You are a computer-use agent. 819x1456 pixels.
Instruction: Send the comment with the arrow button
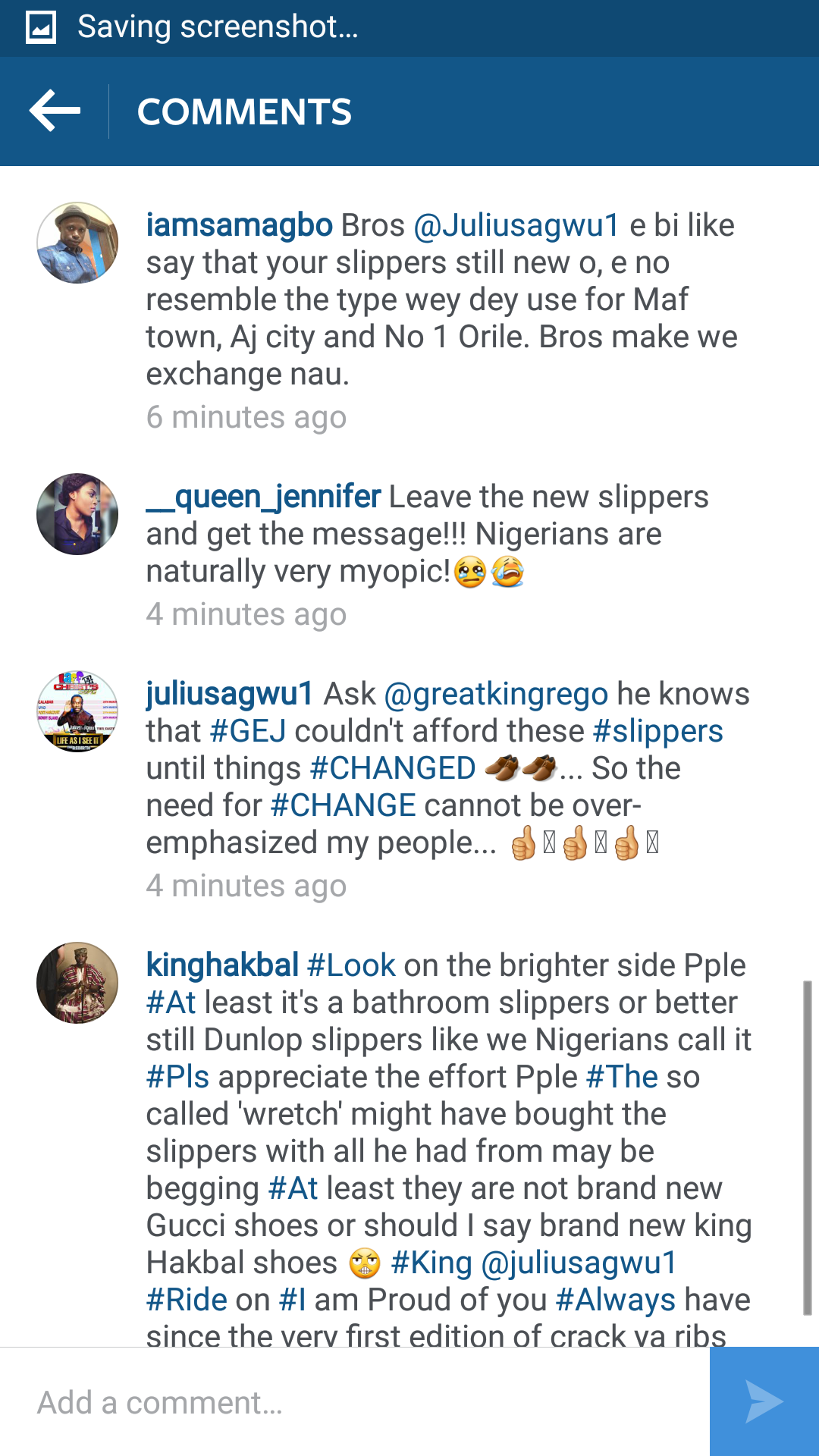point(764,1401)
